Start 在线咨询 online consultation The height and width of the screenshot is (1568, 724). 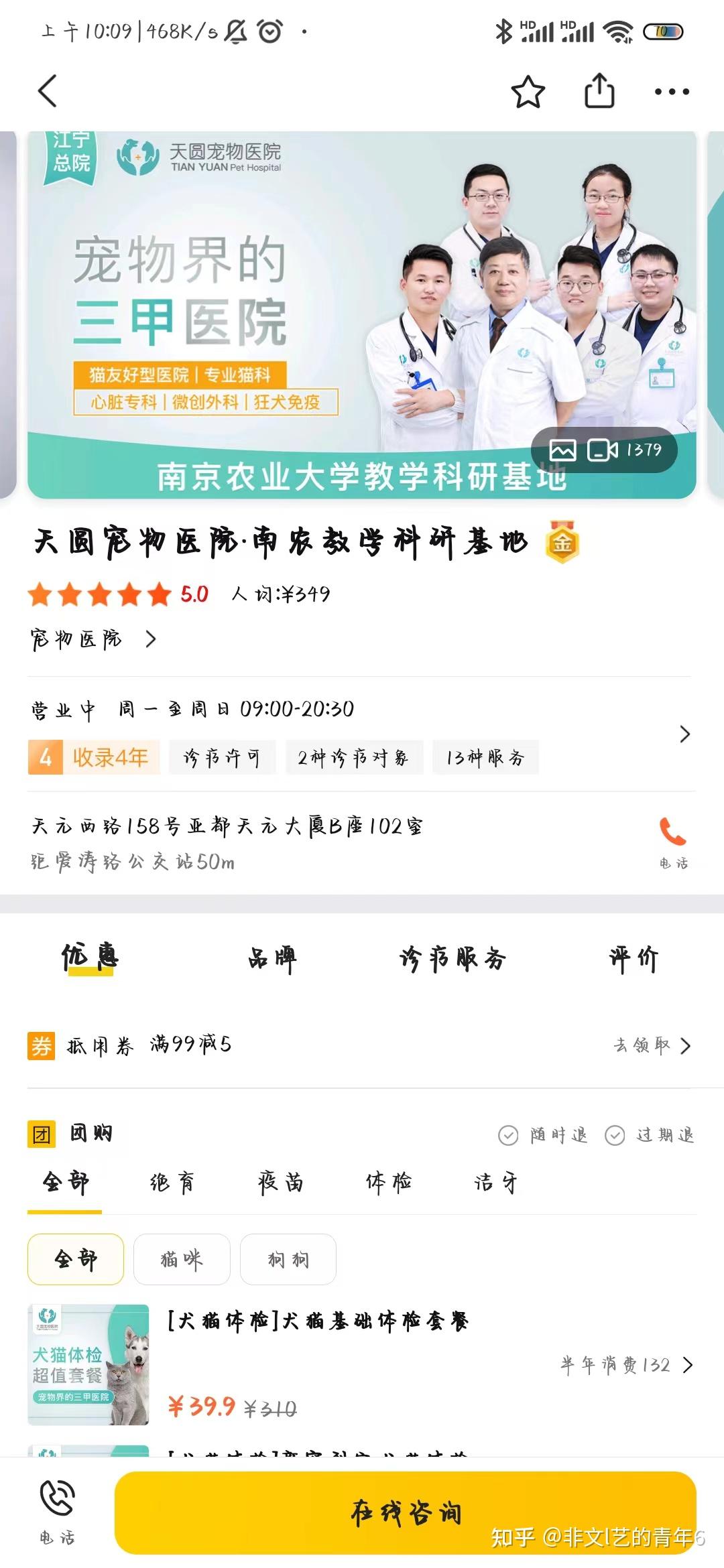pyautogui.click(x=406, y=1512)
